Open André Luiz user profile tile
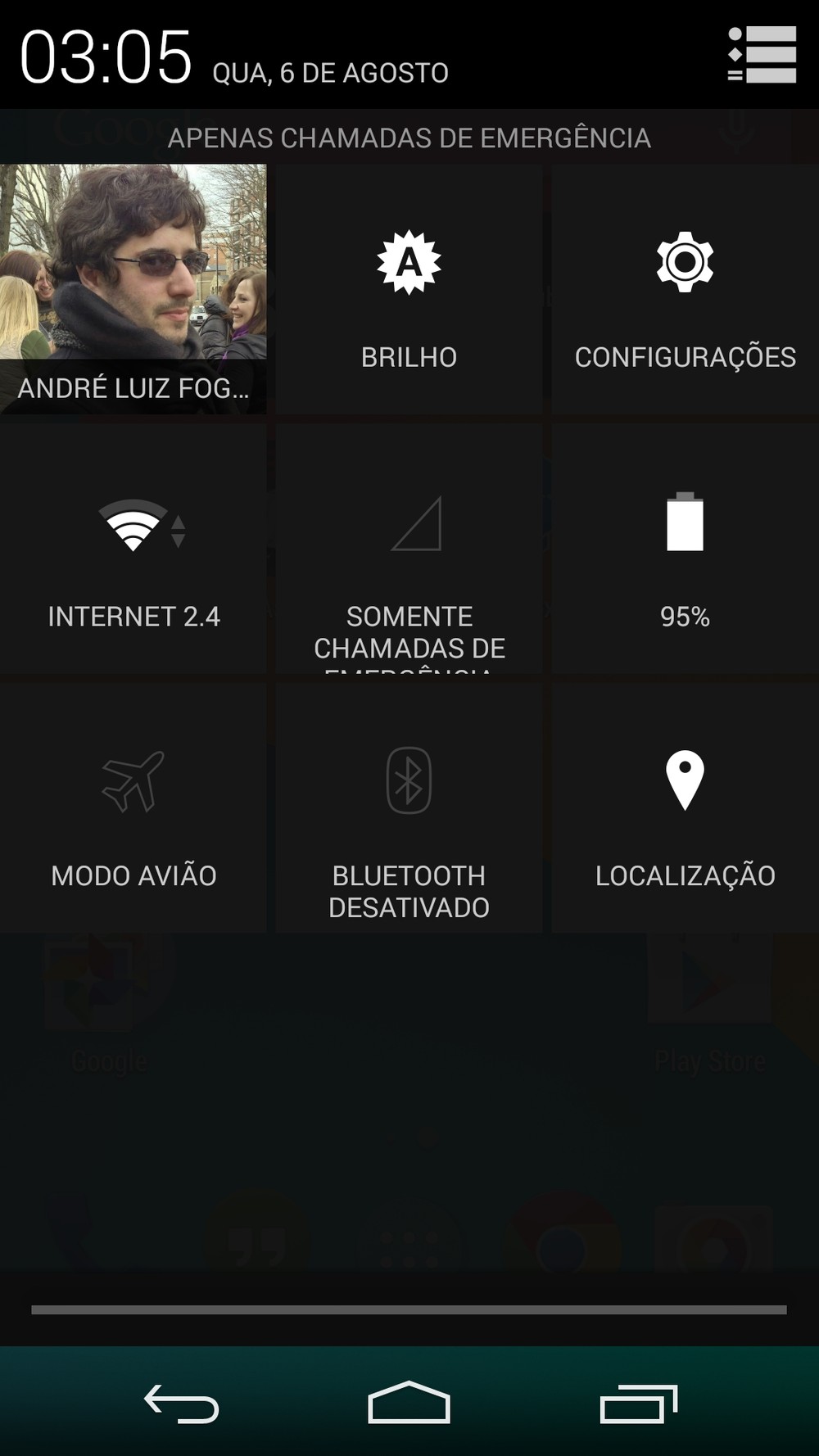 133,288
